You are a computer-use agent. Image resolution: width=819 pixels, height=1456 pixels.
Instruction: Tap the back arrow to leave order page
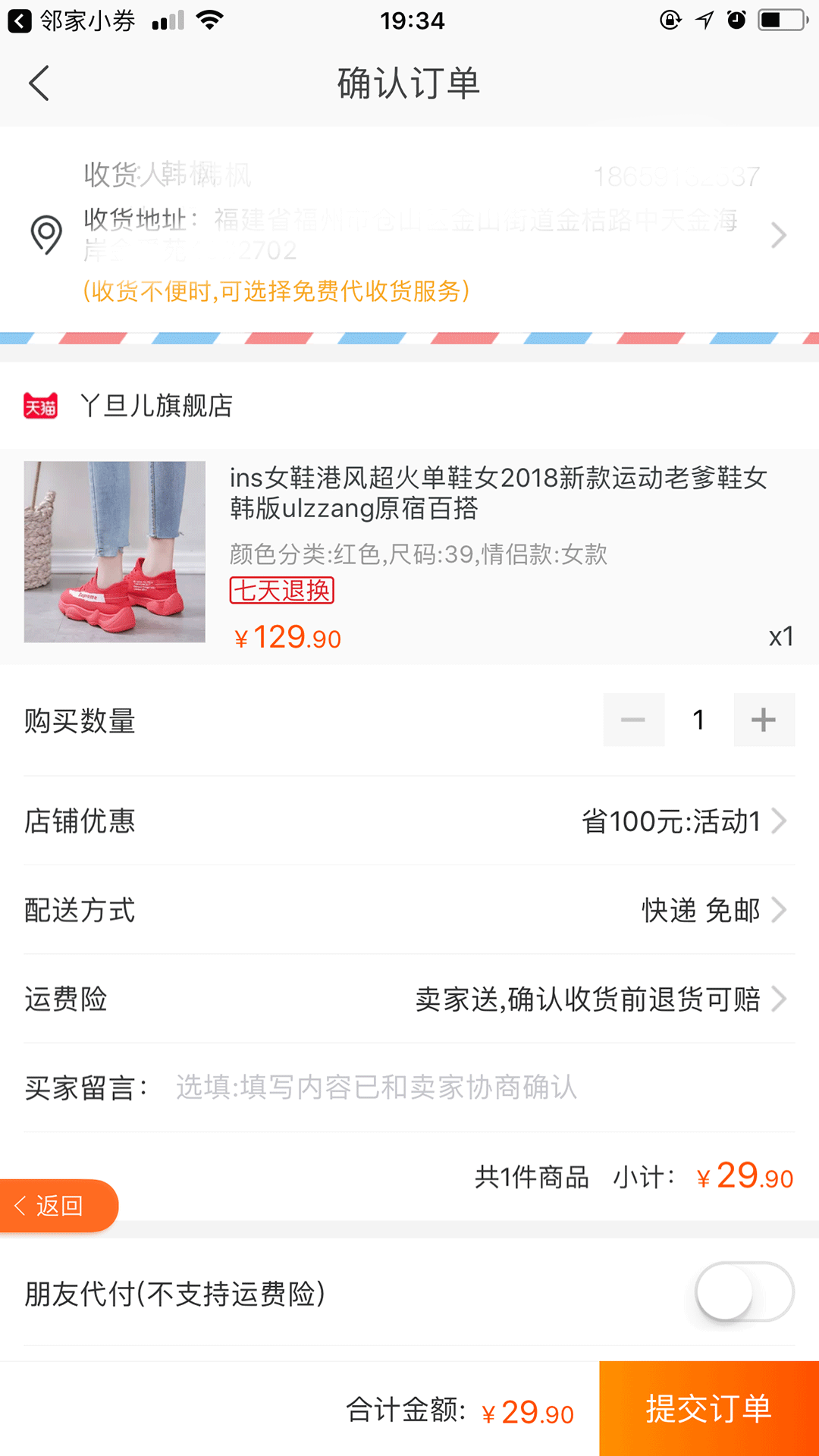[x=39, y=83]
